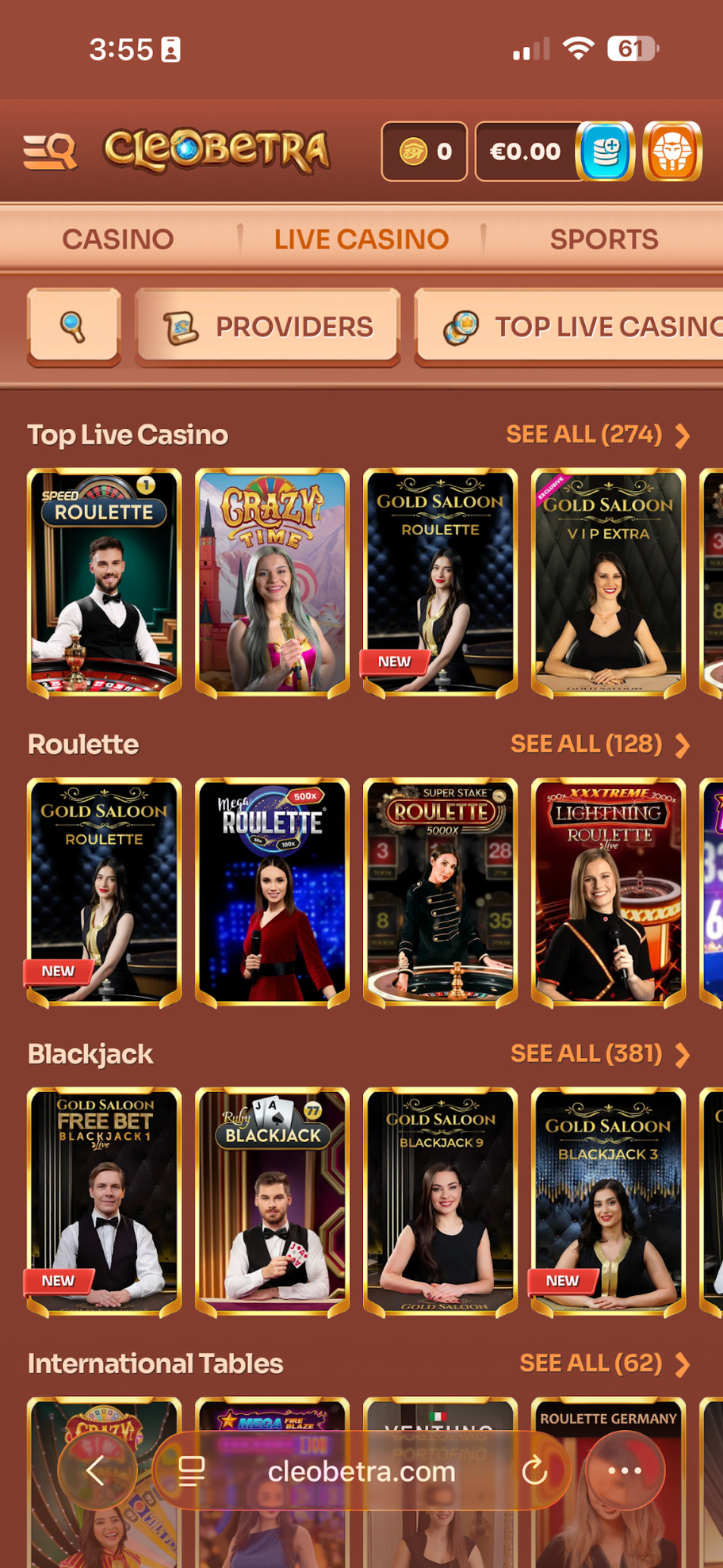This screenshot has width=723, height=1568.
Task: Switch to the Casino tab
Action: click(x=118, y=239)
